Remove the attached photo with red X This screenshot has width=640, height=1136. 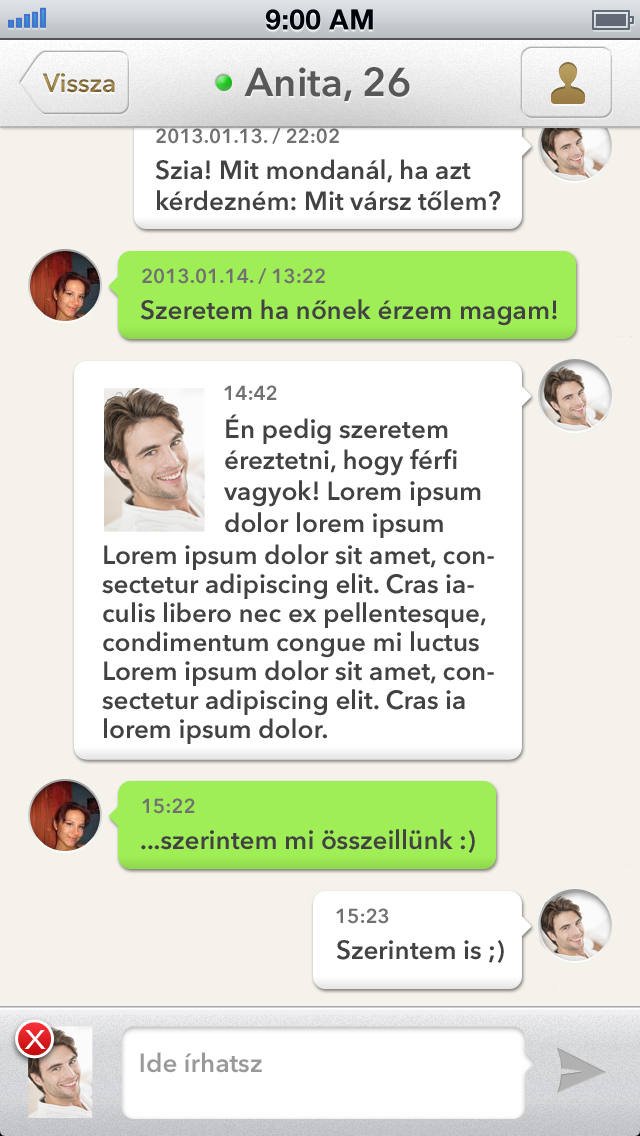(x=34, y=1041)
